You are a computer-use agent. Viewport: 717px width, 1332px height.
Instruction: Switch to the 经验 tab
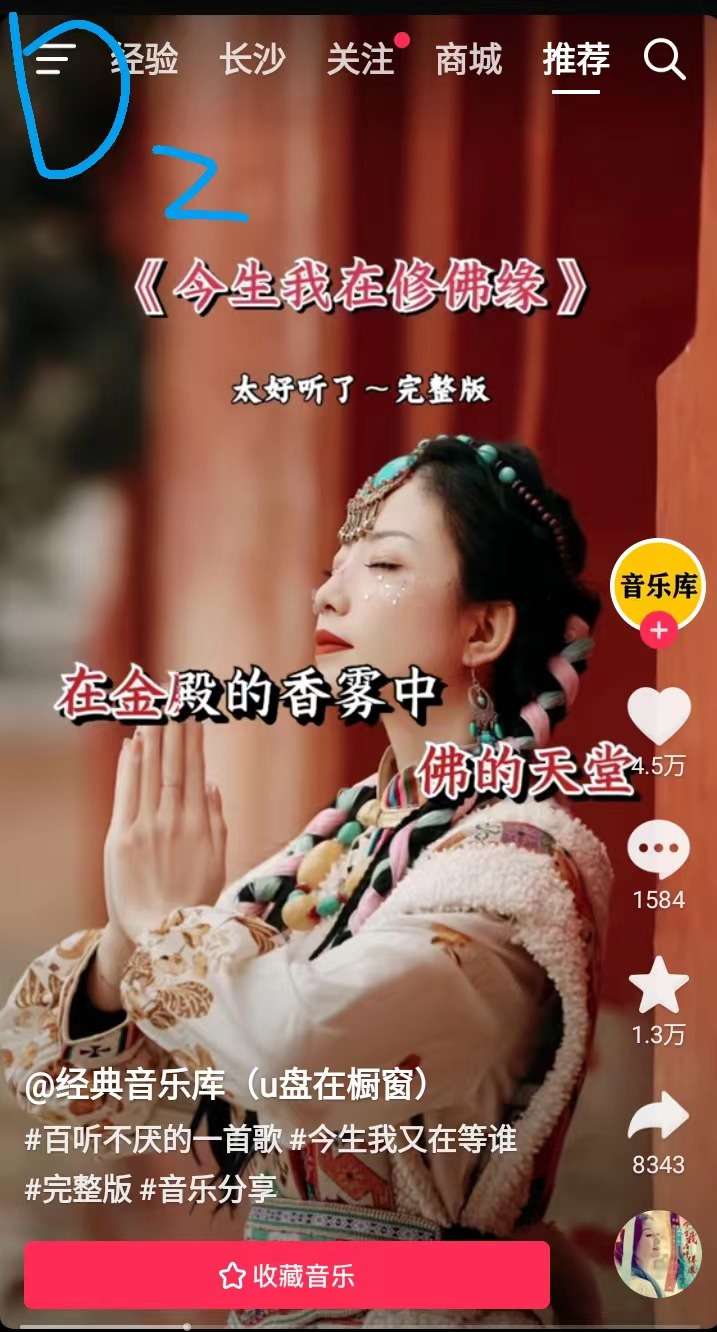point(144,60)
